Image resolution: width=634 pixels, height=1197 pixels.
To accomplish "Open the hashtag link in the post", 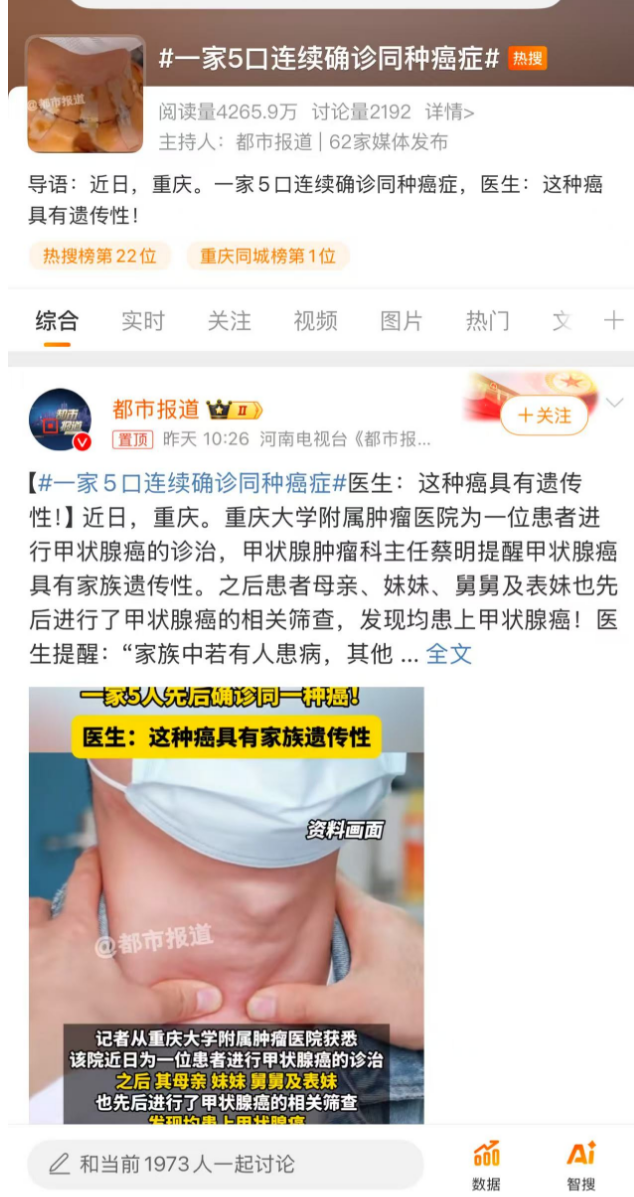I will tap(191, 484).
